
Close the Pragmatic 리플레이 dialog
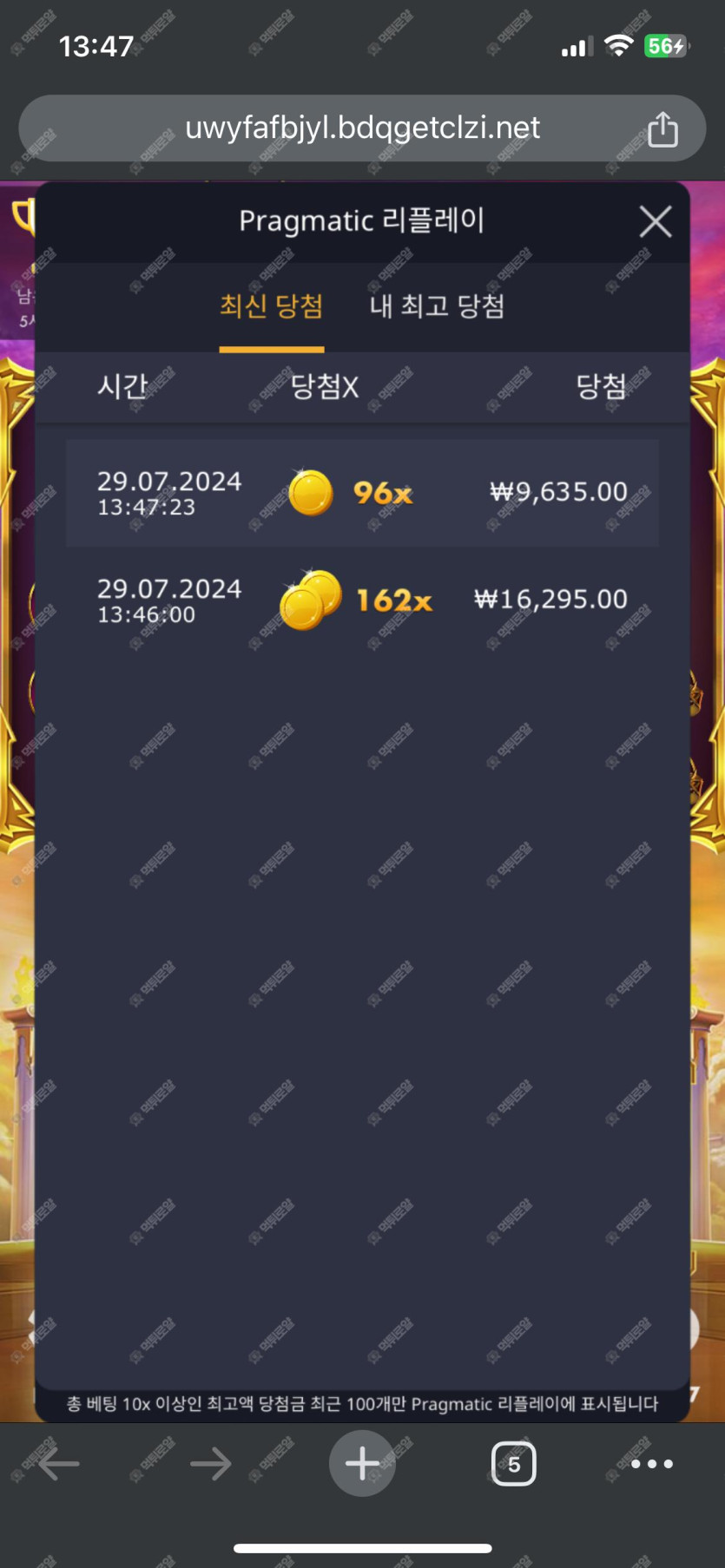pyautogui.click(x=656, y=221)
